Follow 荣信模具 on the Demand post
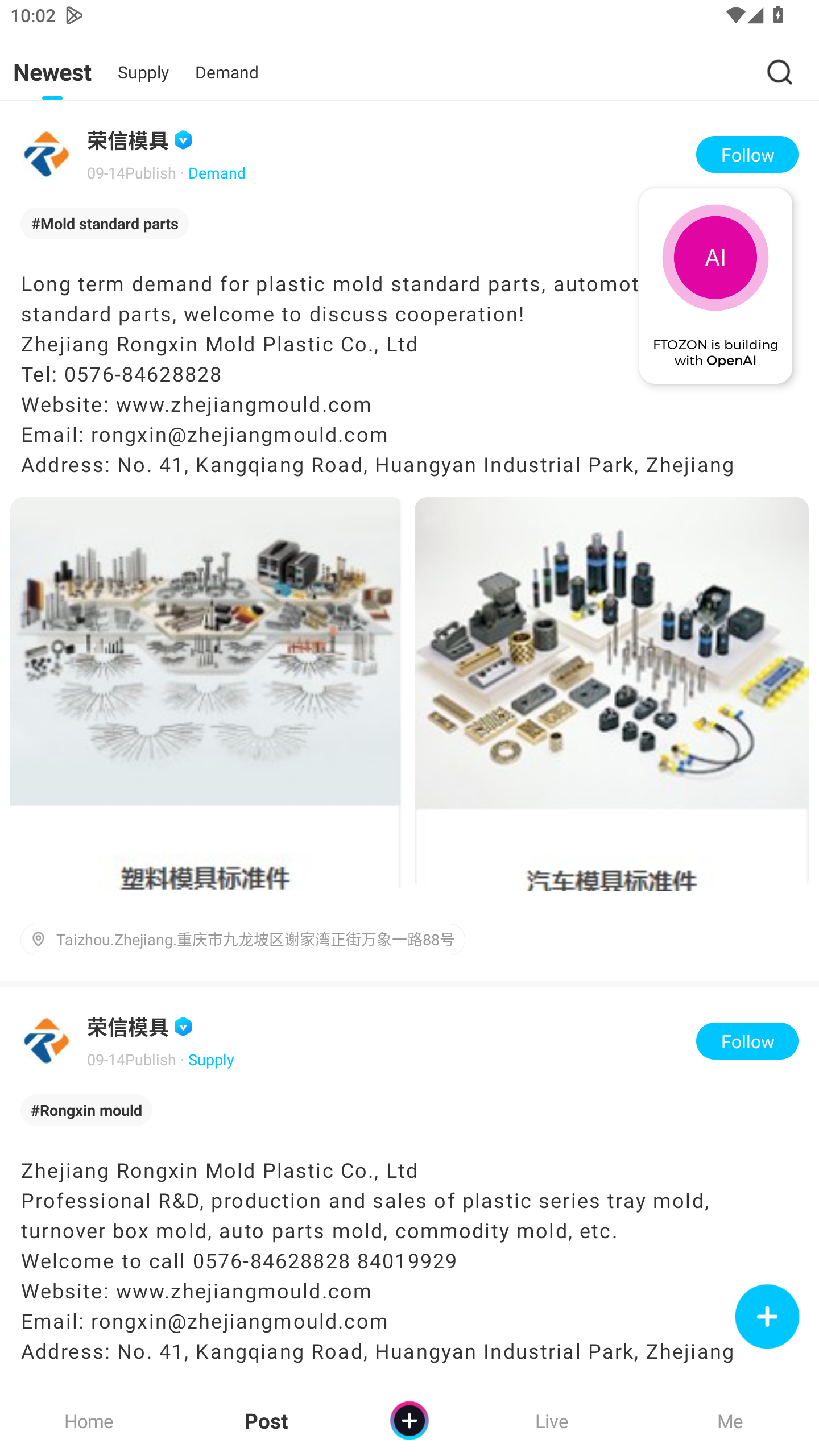Viewport: 819px width, 1456px height. point(747,155)
